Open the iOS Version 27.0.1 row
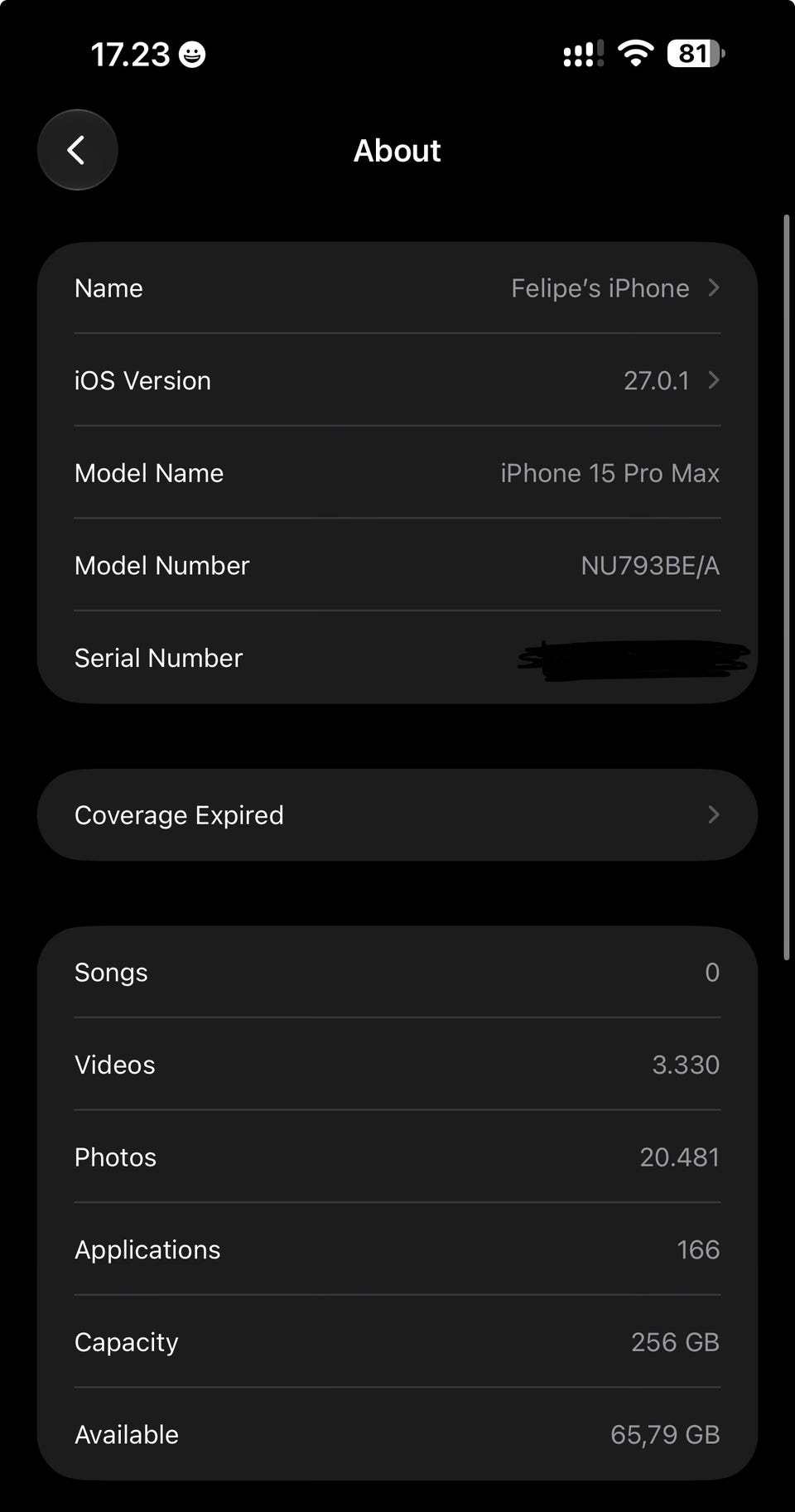The width and height of the screenshot is (795, 1512). [397, 380]
